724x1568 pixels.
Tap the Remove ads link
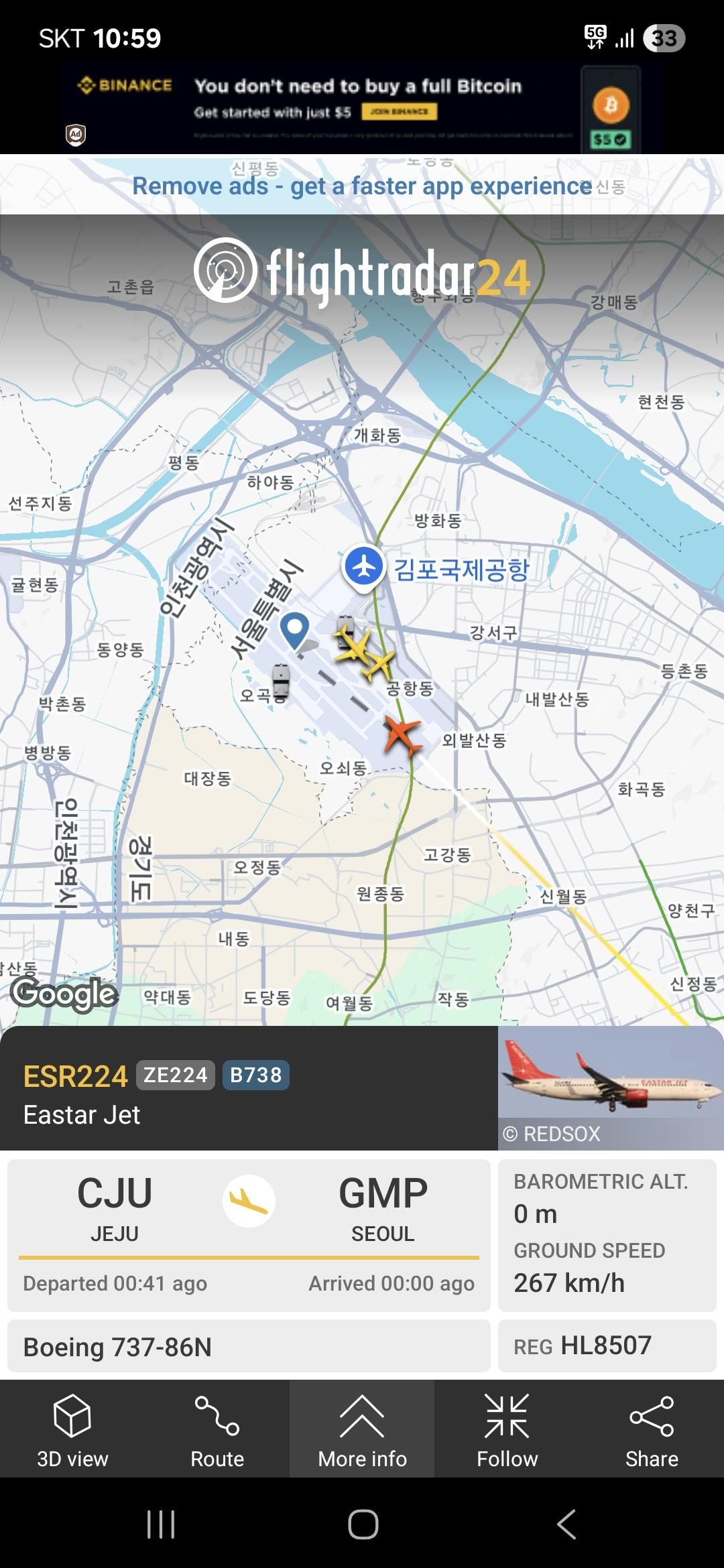click(x=362, y=186)
